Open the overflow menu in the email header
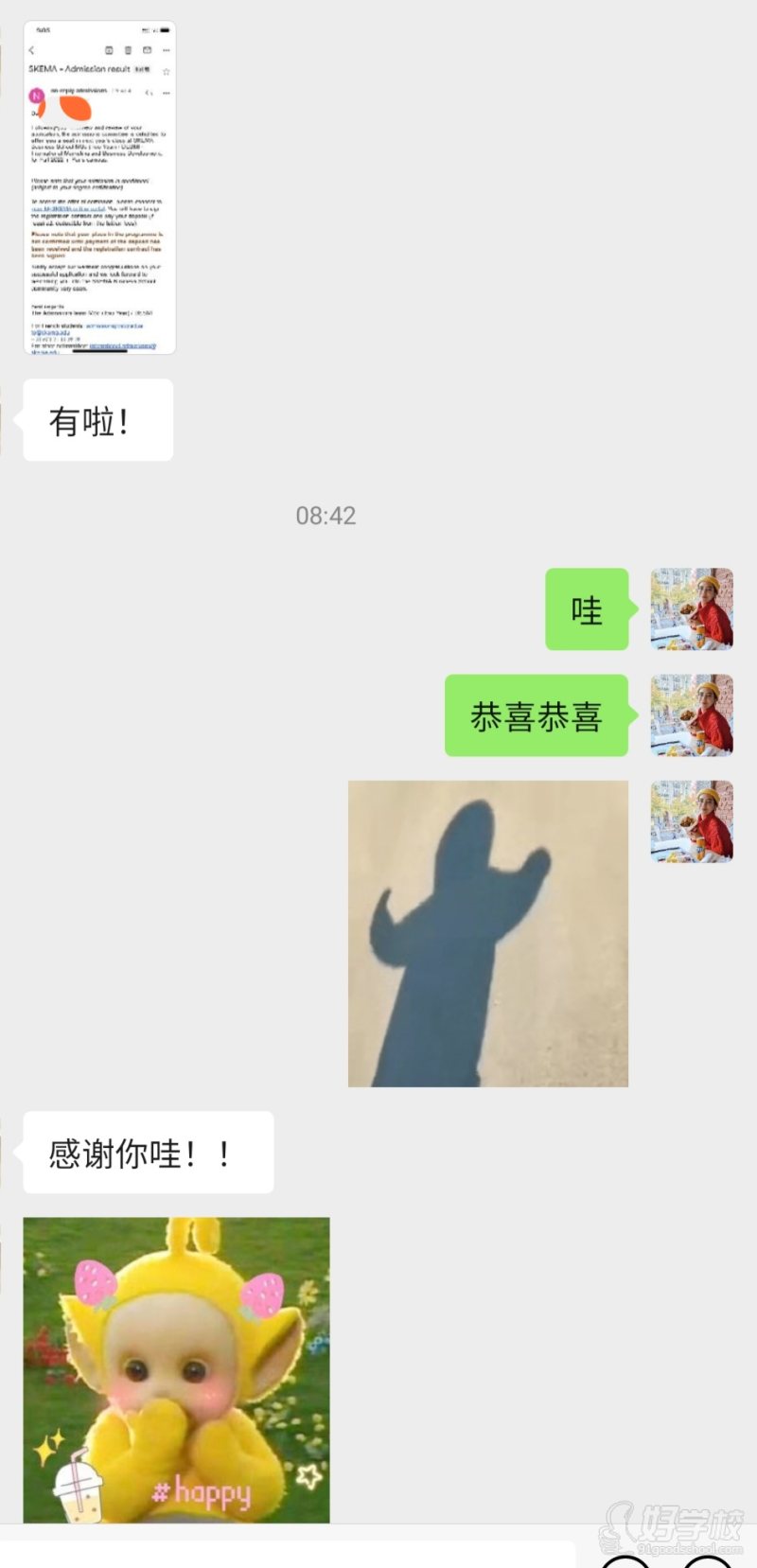Image resolution: width=757 pixels, height=1568 pixels. coord(167,50)
